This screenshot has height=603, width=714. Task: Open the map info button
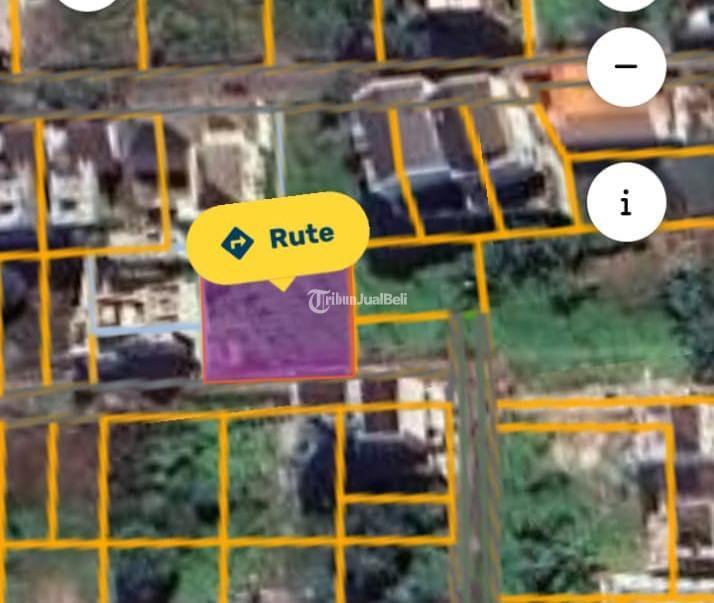point(626,203)
